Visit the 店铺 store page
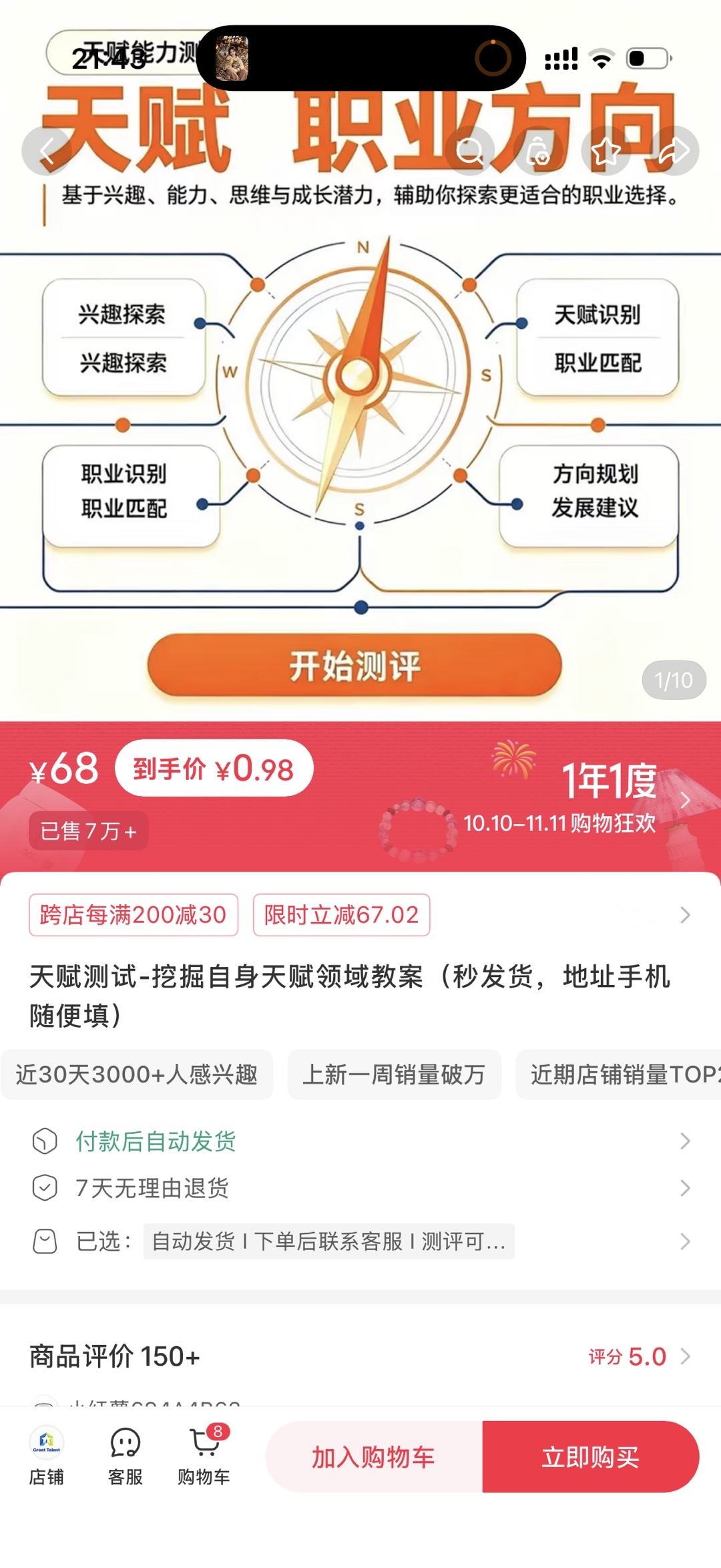Image resolution: width=721 pixels, height=1568 pixels. coord(47,1456)
